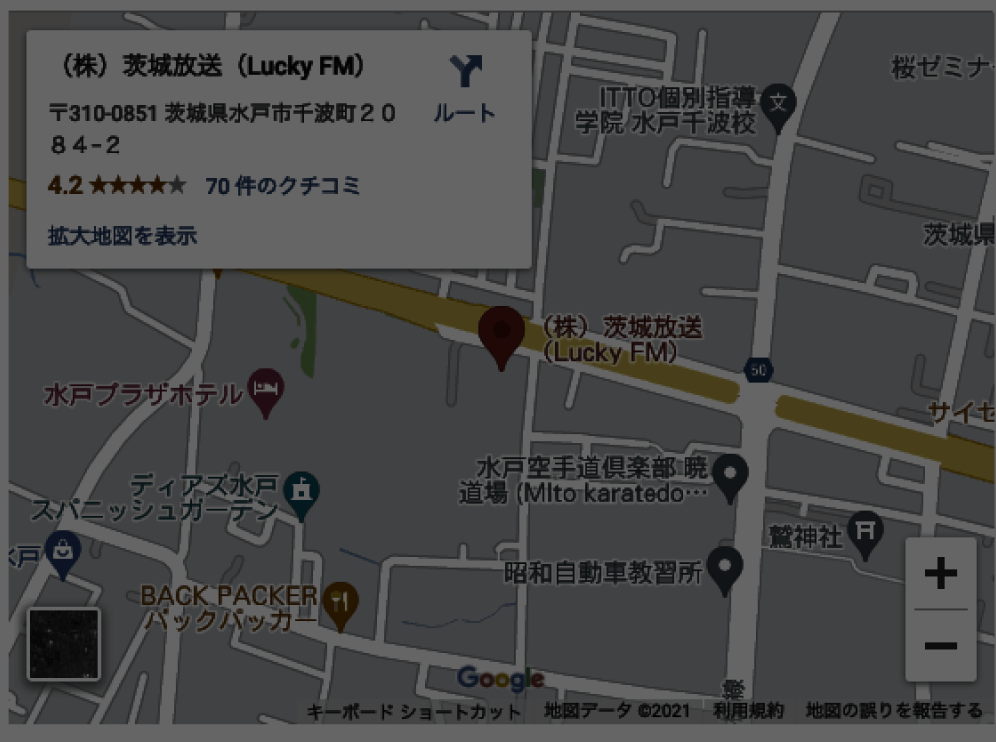Switch to satellite imagery thumbnail

(x=63, y=644)
